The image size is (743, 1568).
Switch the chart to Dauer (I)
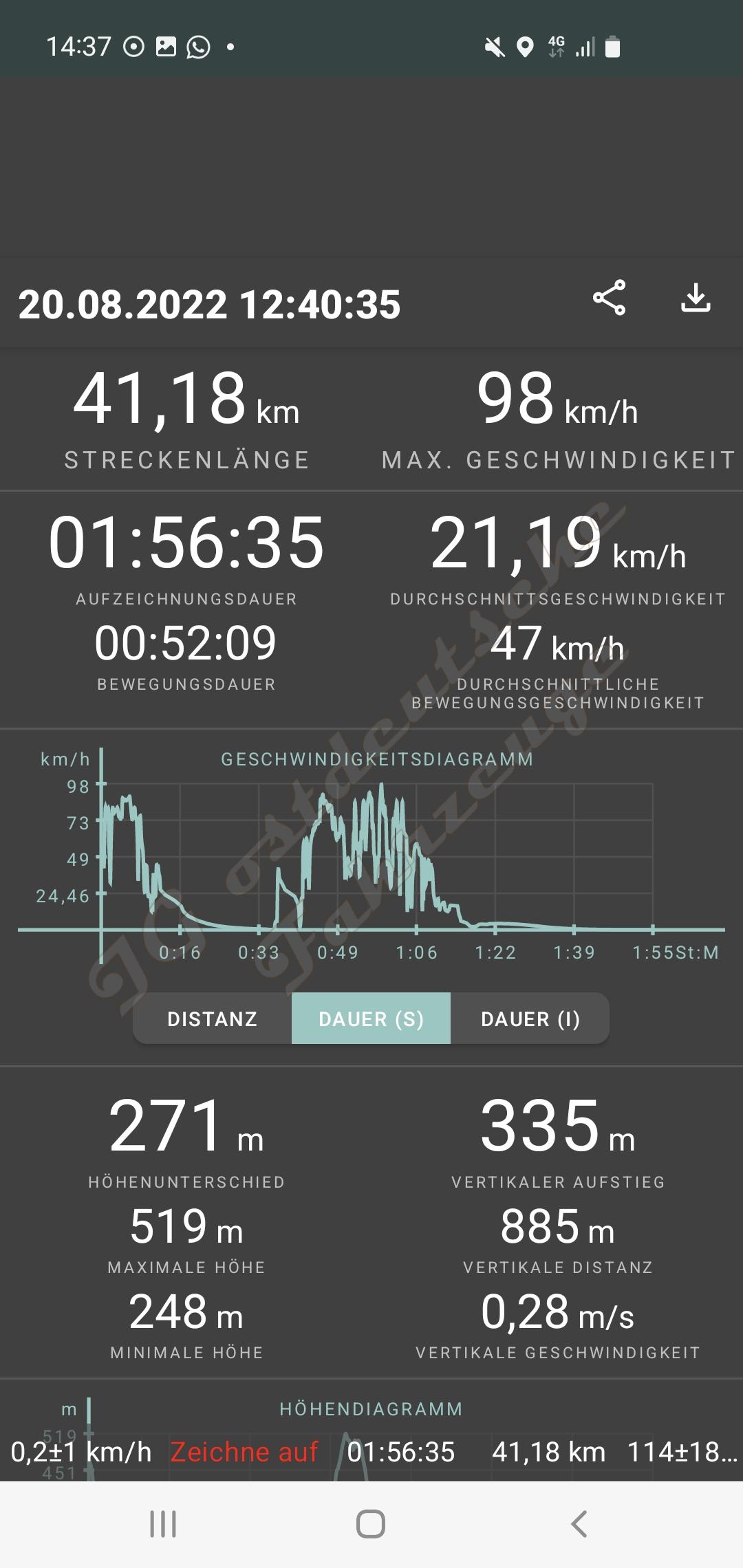coord(530,1019)
